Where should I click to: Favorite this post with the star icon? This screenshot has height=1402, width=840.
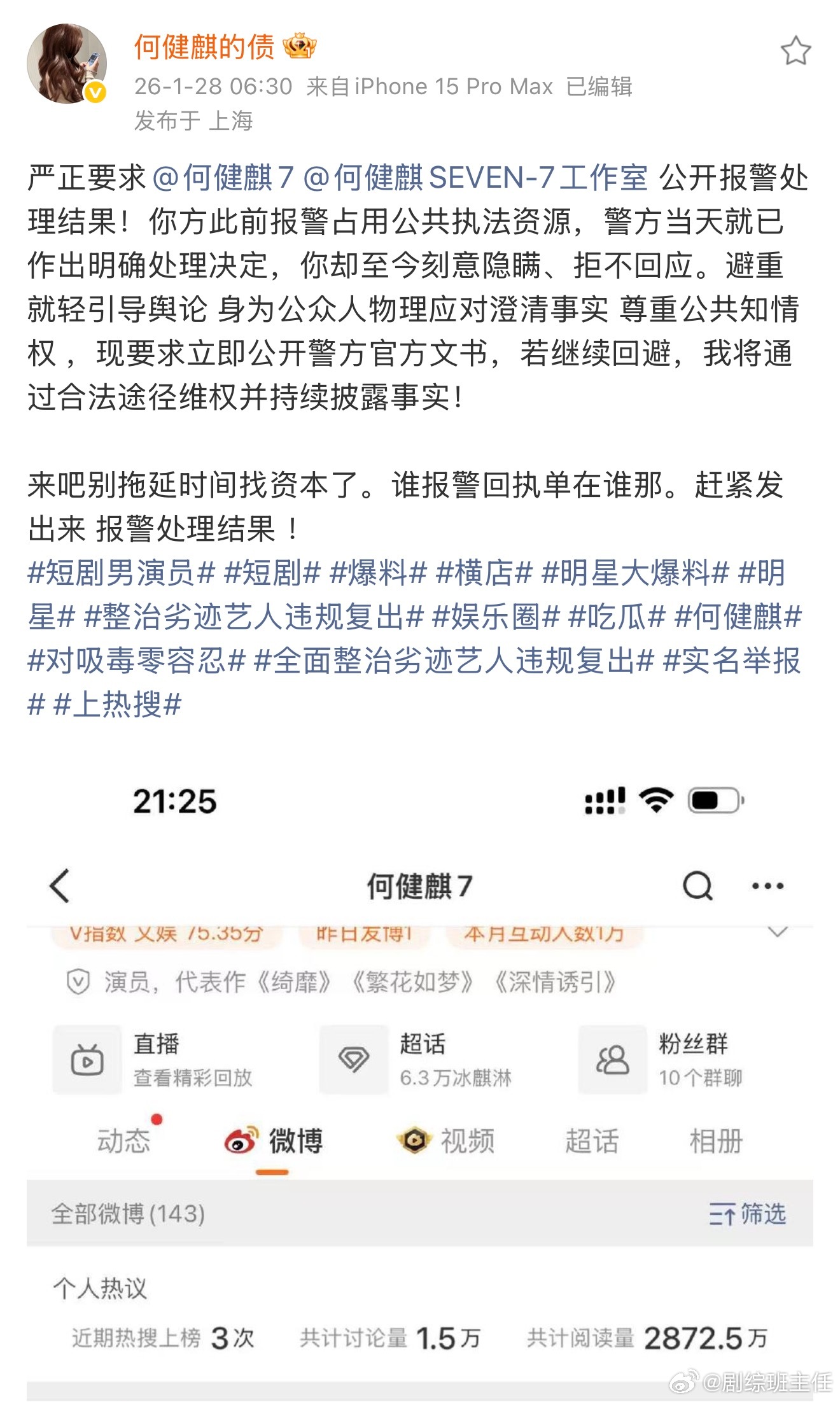pos(795,51)
